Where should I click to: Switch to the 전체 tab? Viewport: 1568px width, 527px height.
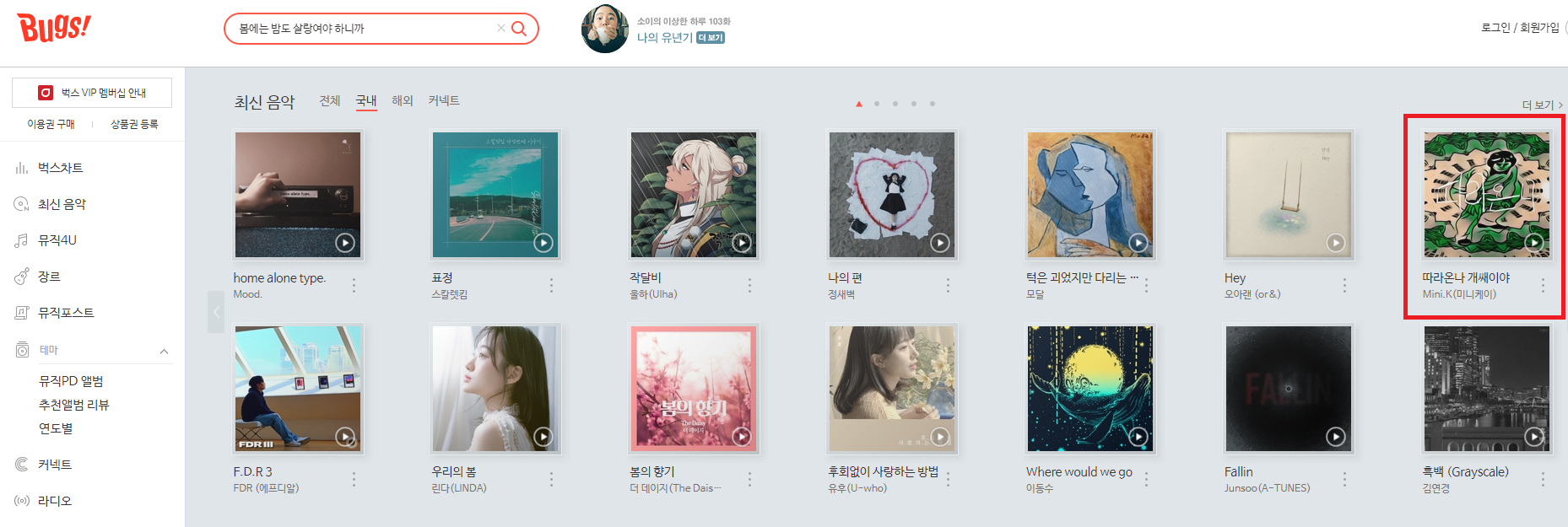(329, 100)
